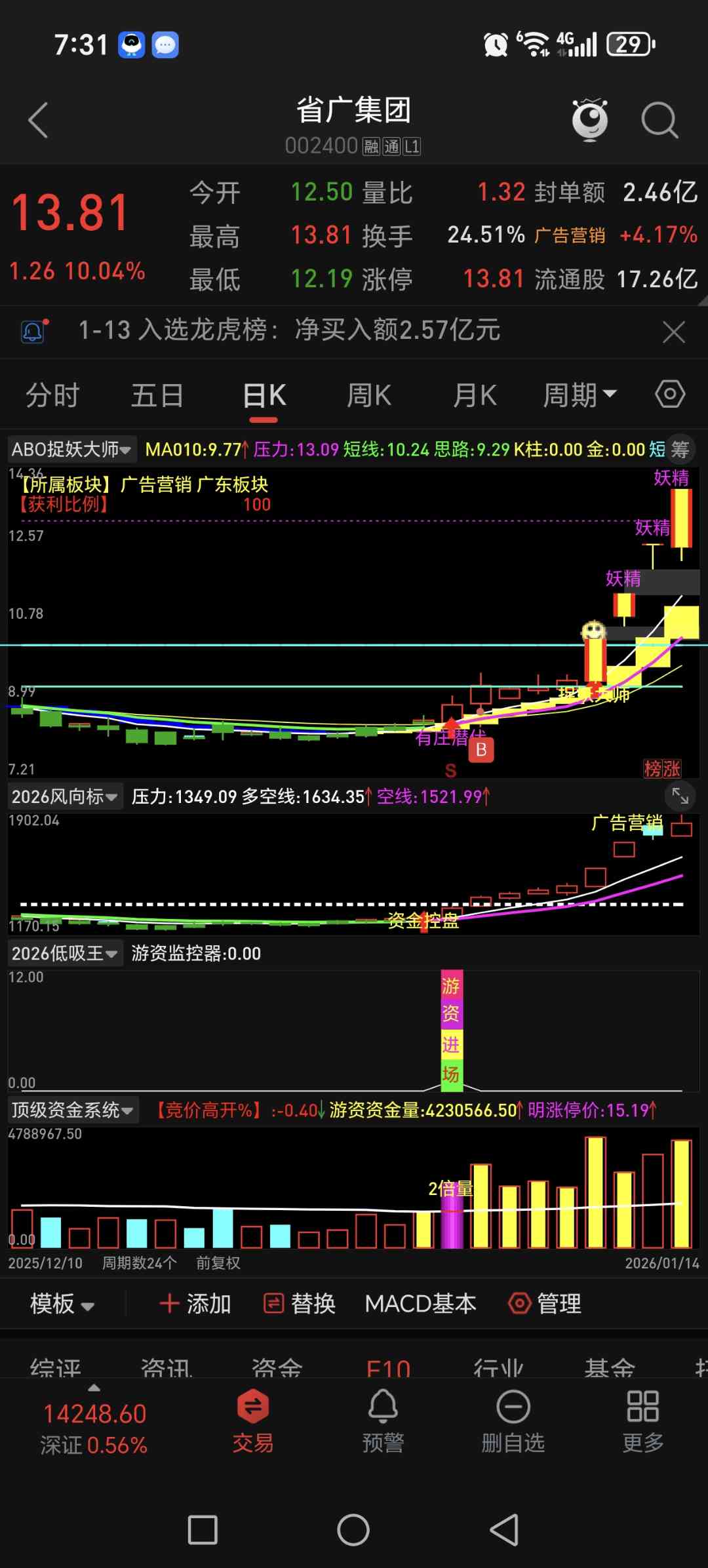Switch to the 分时 chart tab
The height and width of the screenshot is (1568, 708).
click(x=52, y=396)
